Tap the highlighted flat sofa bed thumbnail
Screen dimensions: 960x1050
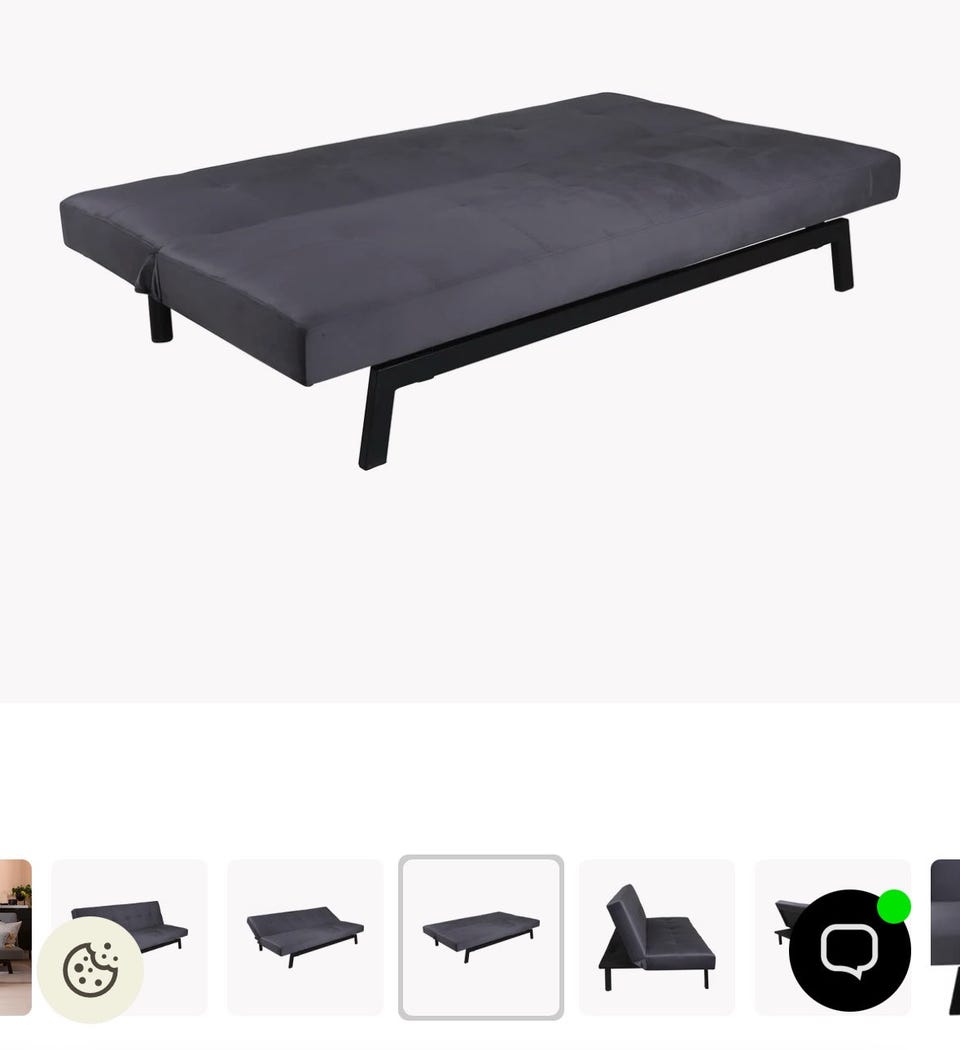click(481, 937)
